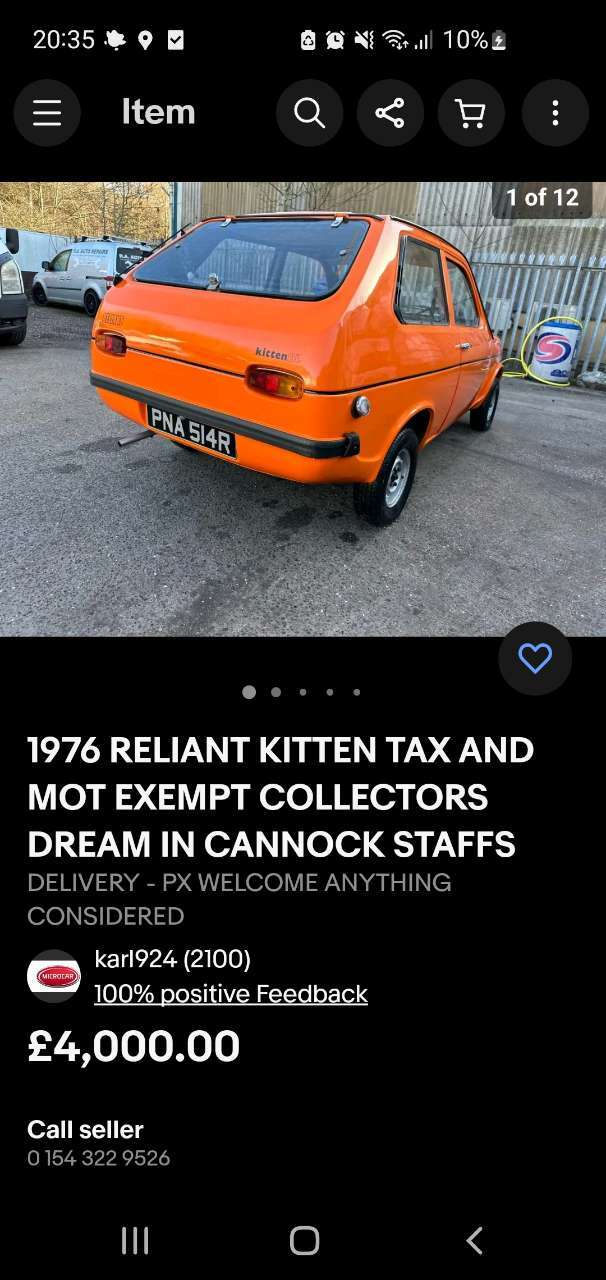Go back using the system back button
The image size is (606, 1280).
tap(474, 1241)
